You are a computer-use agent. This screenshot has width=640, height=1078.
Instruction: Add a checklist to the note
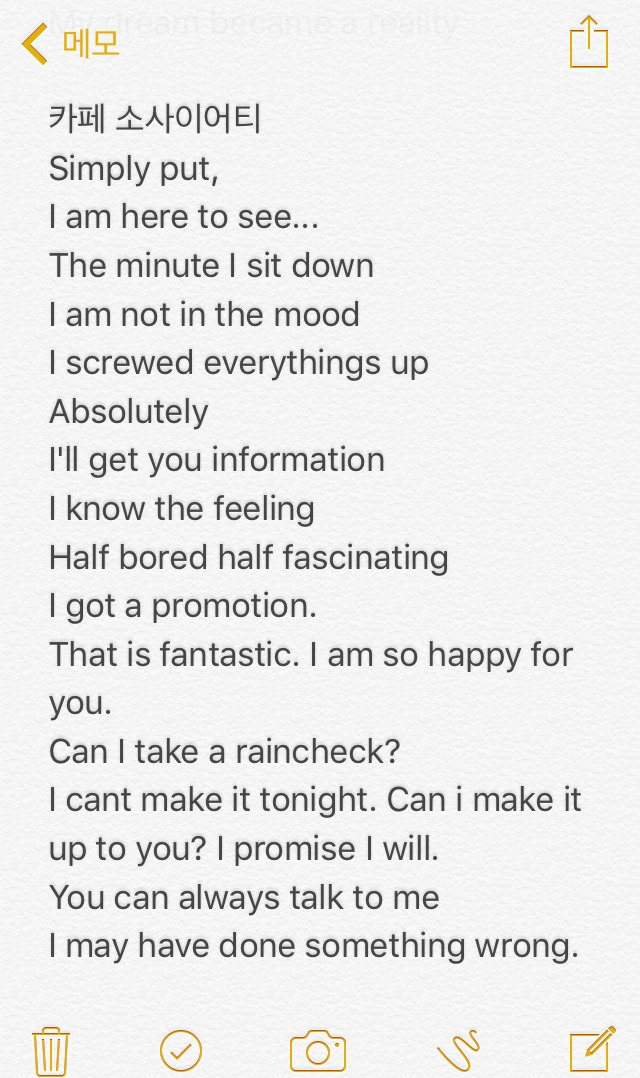[181, 1051]
